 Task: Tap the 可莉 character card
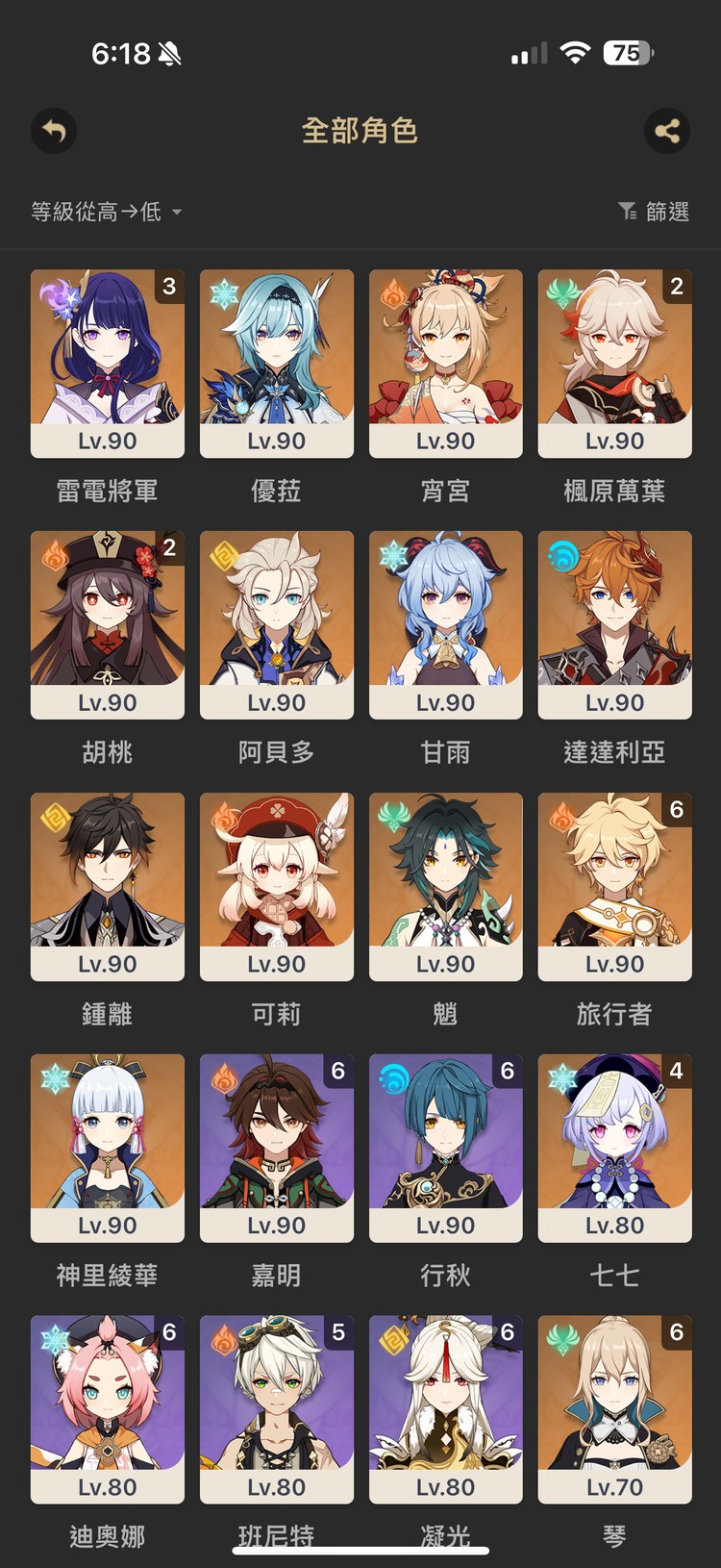277,886
